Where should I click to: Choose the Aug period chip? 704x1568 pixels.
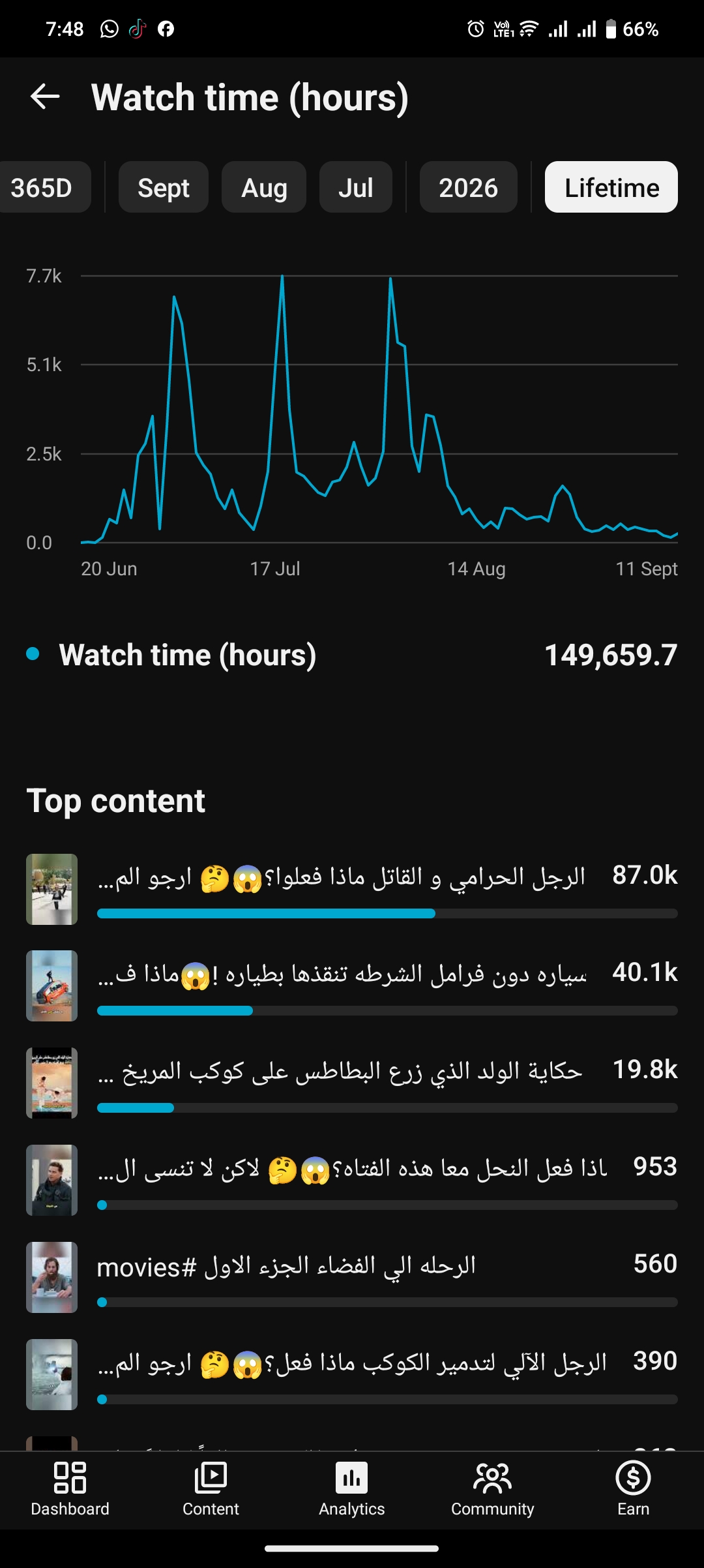point(264,187)
